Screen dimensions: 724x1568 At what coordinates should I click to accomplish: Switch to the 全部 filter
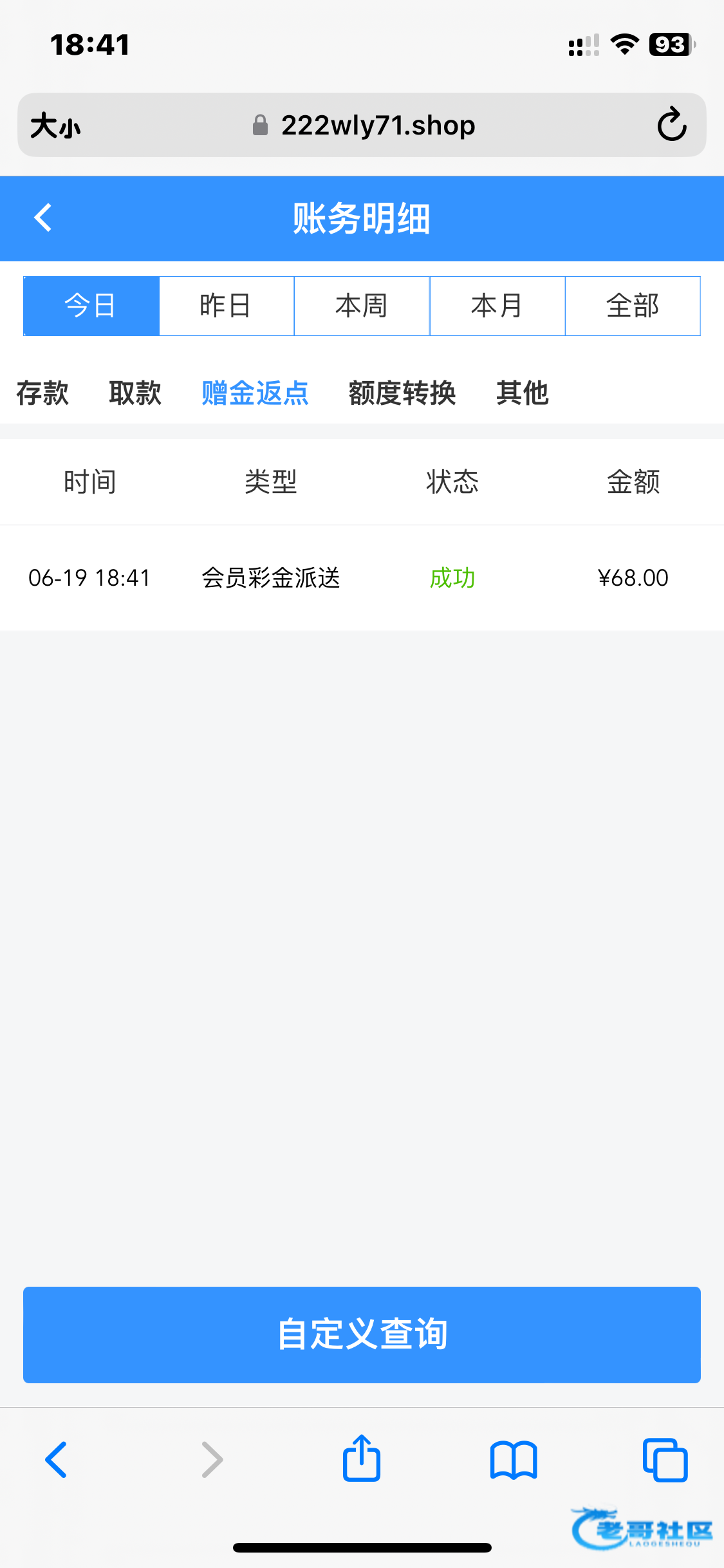tap(633, 306)
